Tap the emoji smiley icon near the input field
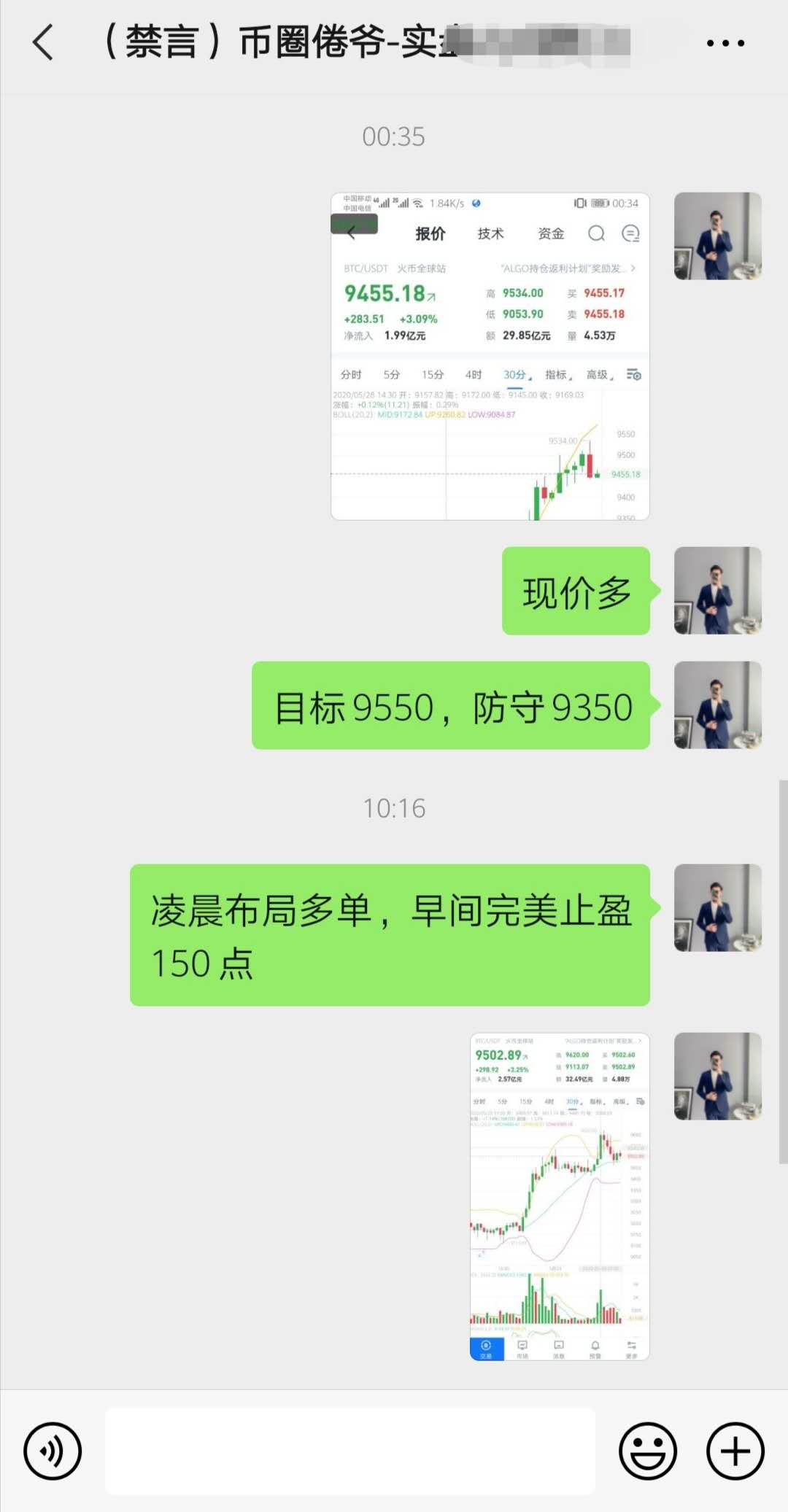 pos(648,1451)
